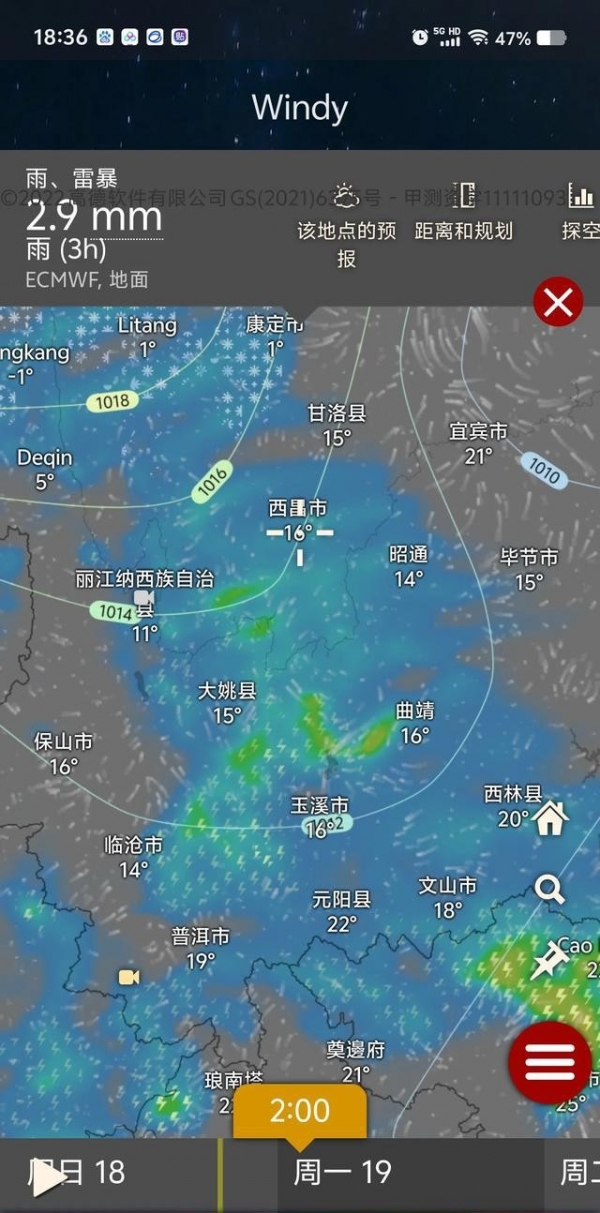Viewport: 600px width, 1213px height.
Task: Close the location detail panel
Action: [558, 301]
